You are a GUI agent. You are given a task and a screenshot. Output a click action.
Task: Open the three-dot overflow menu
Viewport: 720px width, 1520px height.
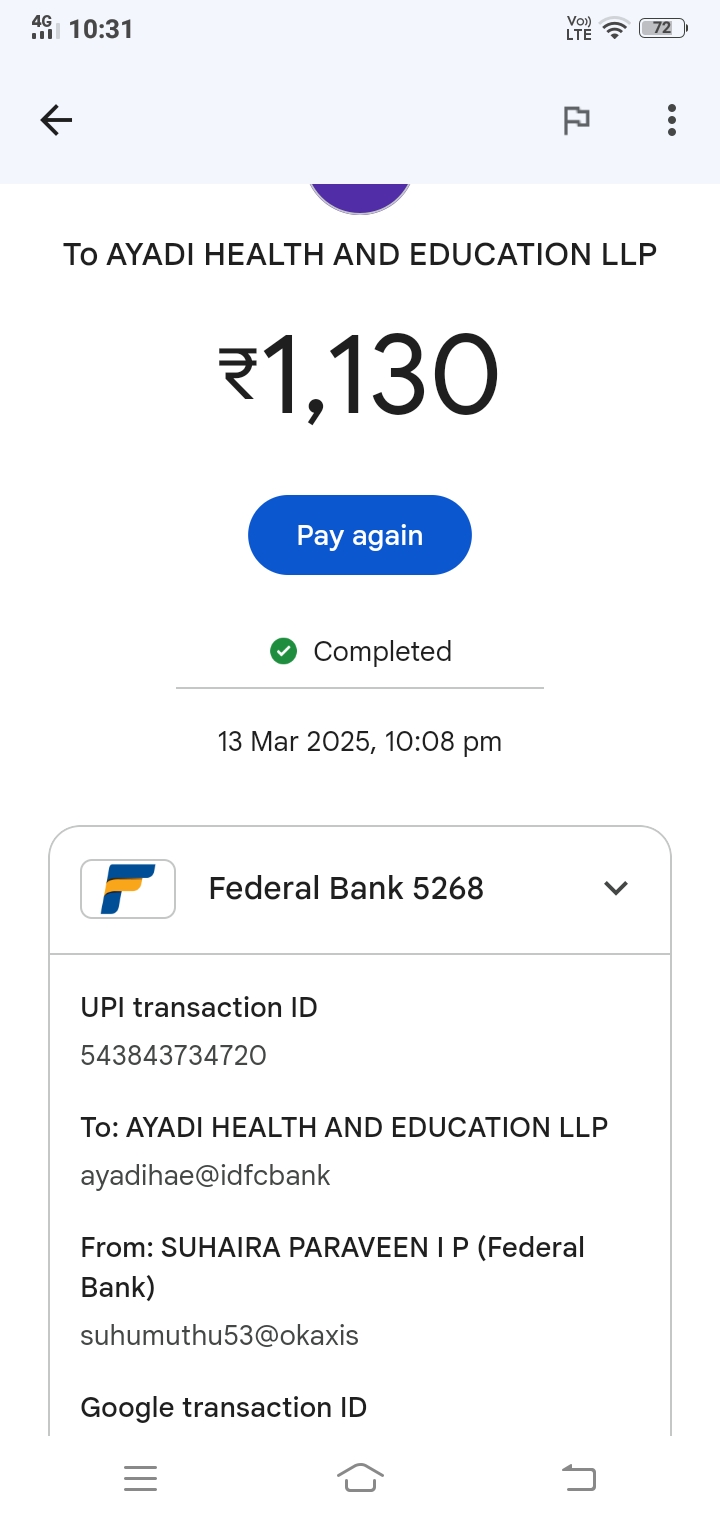point(671,121)
